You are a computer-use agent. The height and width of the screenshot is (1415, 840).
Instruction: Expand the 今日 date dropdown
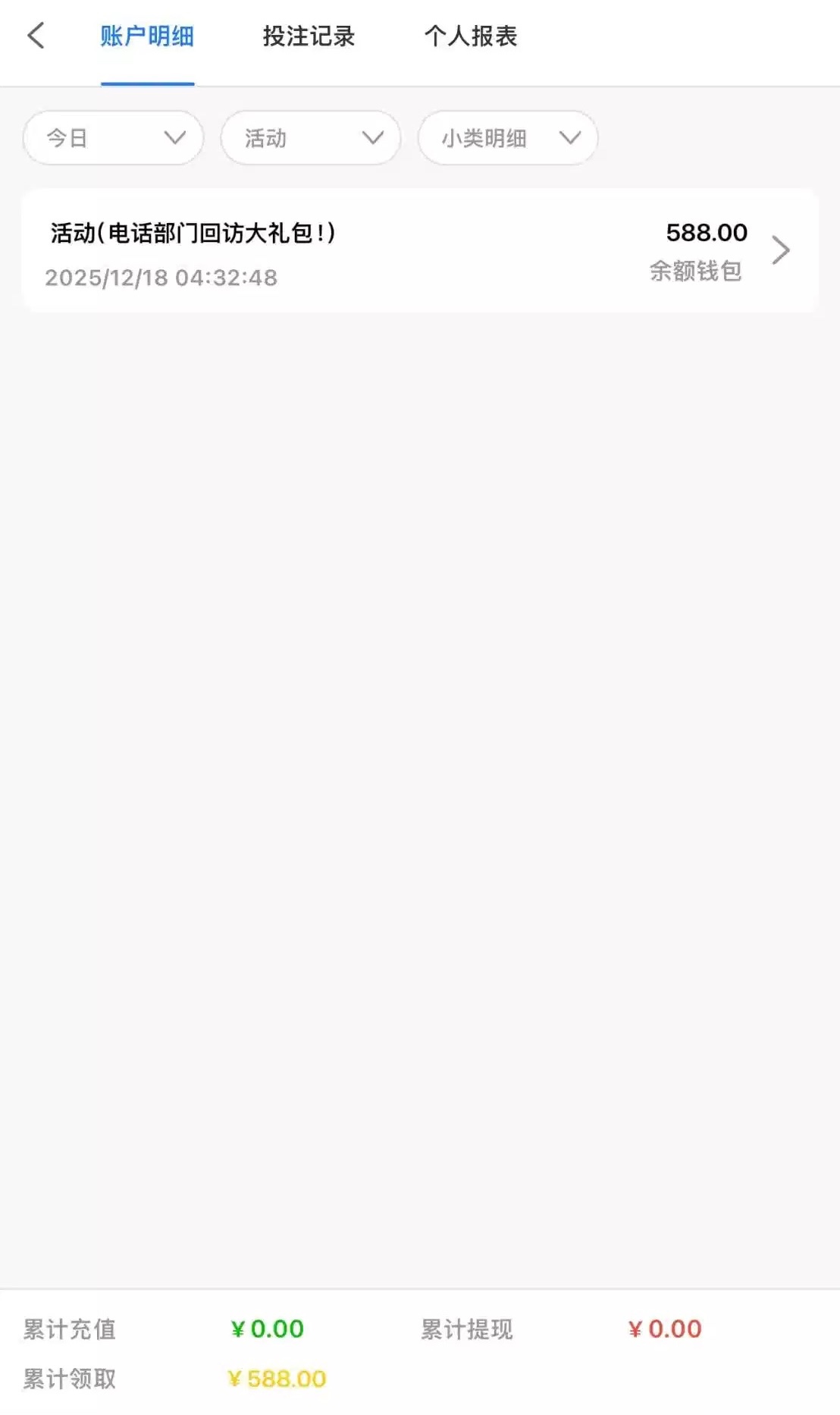(113, 138)
